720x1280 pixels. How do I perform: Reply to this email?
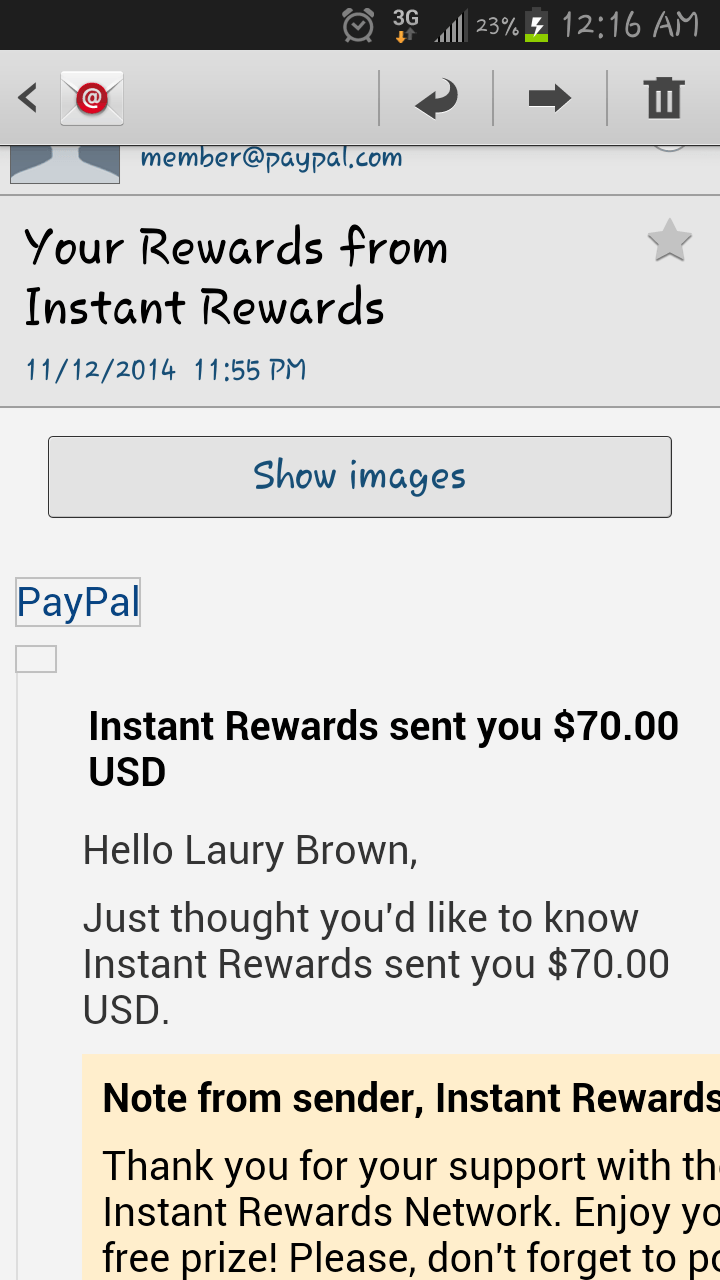(437, 98)
